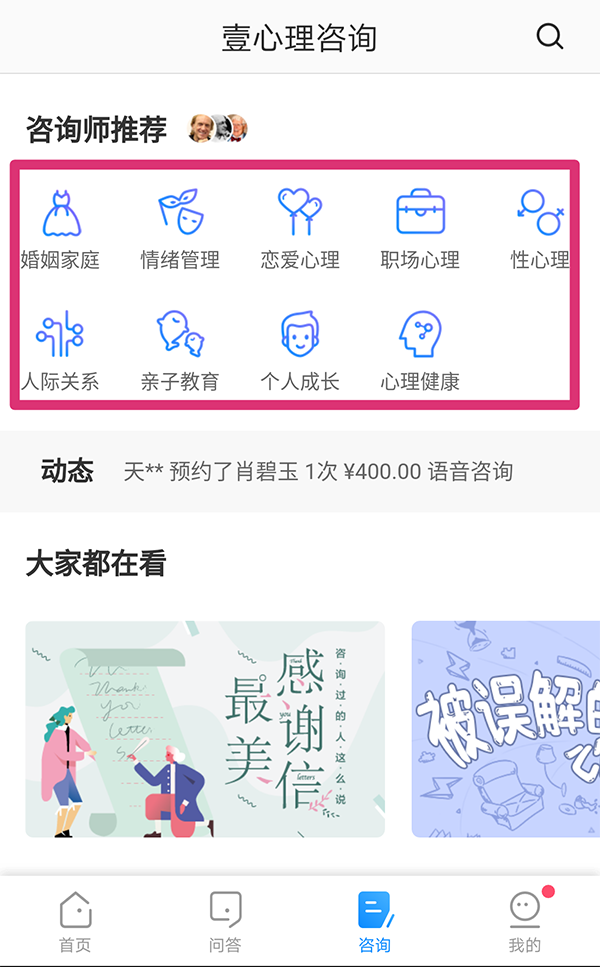Open 性心理 category
600x967 pixels.
[x=540, y=229]
